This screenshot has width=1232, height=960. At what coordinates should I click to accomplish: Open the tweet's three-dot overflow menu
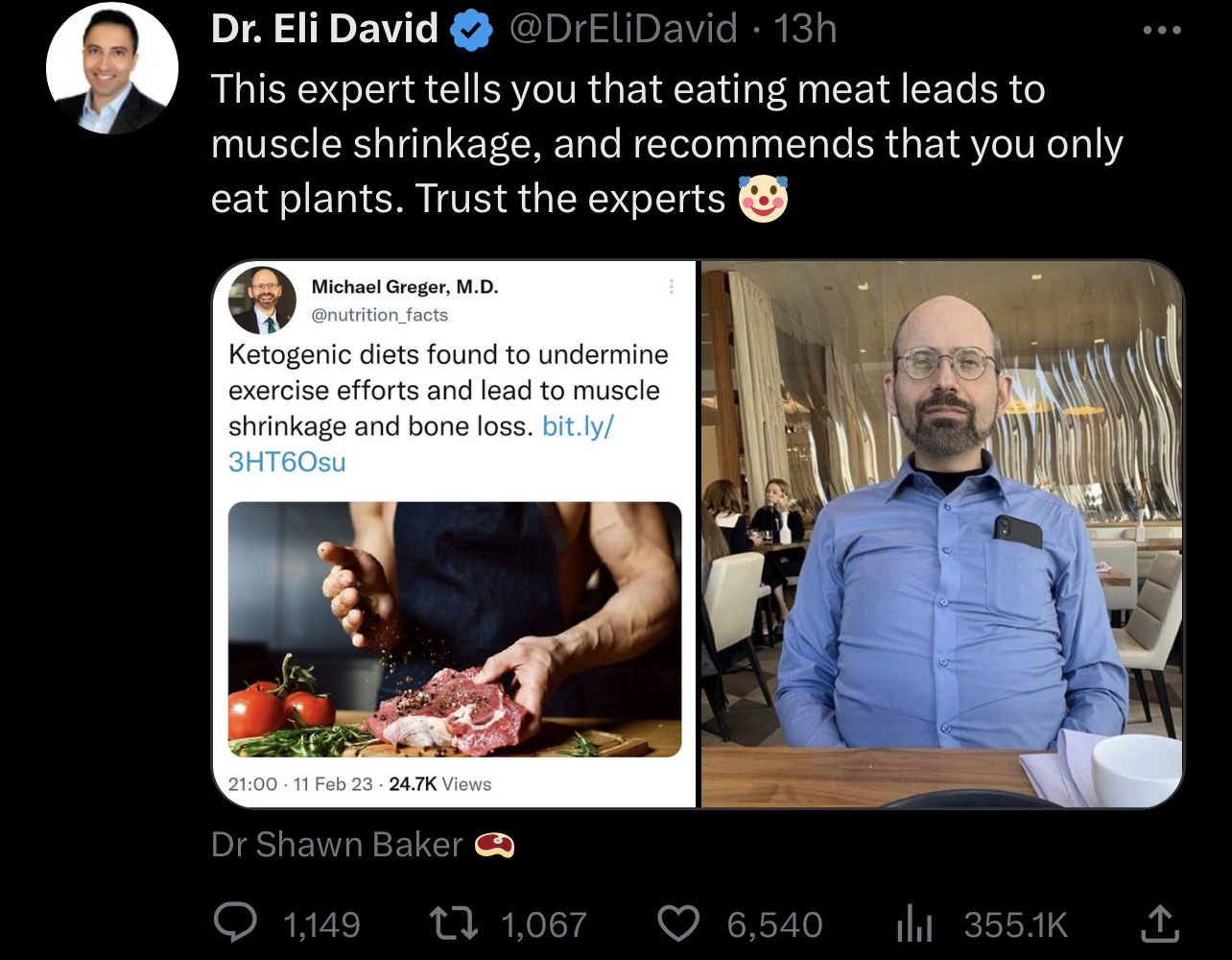[1163, 30]
